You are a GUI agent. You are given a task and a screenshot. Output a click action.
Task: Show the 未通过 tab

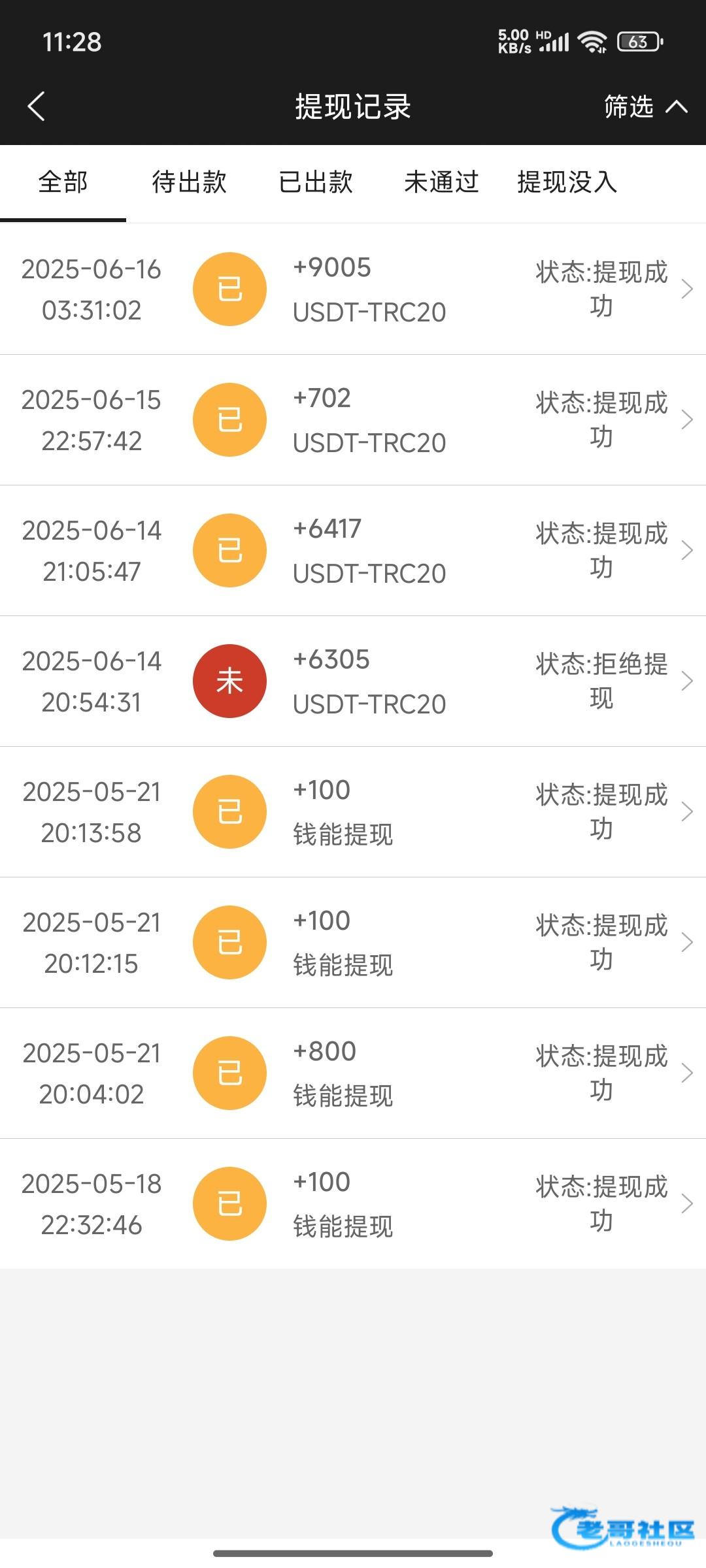tap(441, 182)
